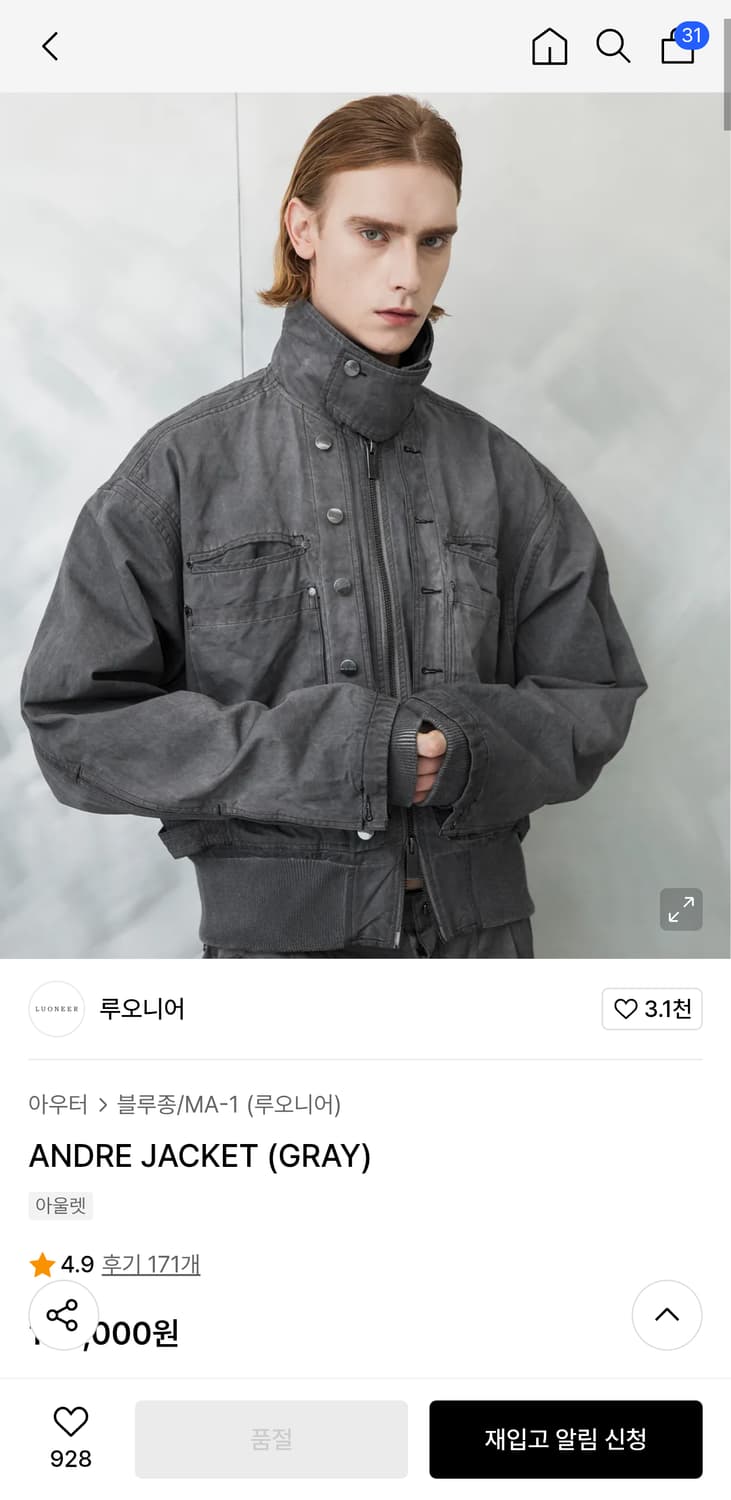The width and height of the screenshot is (731, 1500).
Task: Expand the product image to fullscreen
Action: (x=681, y=910)
